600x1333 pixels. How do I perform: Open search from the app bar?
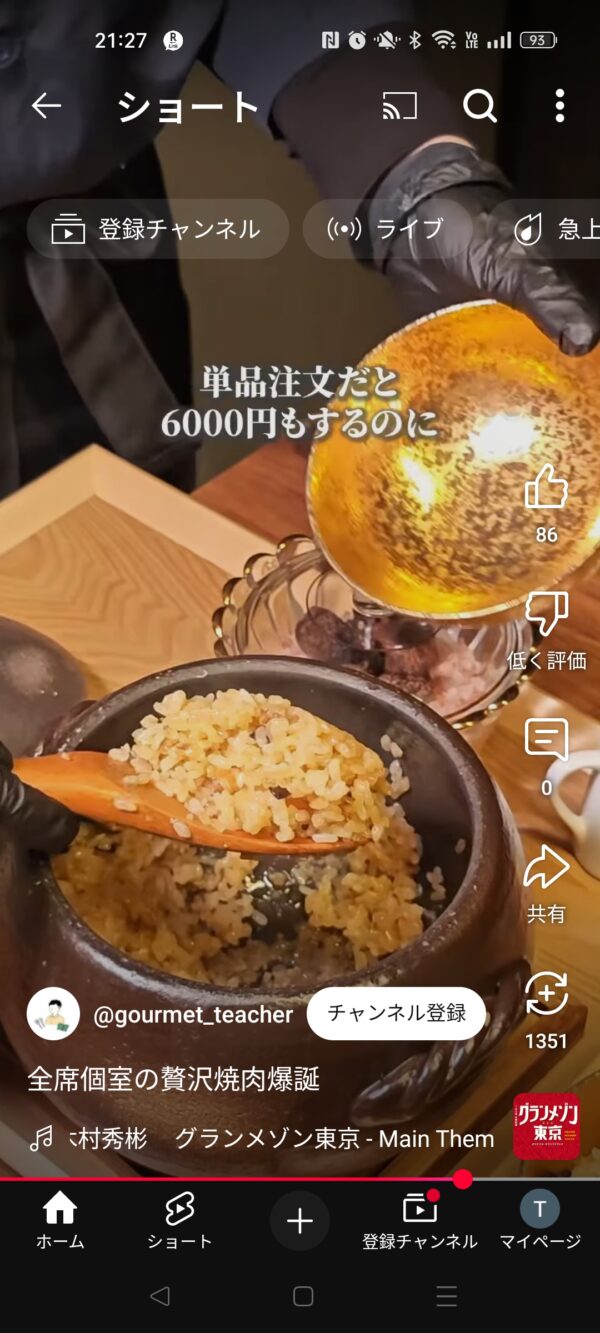pos(480,105)
